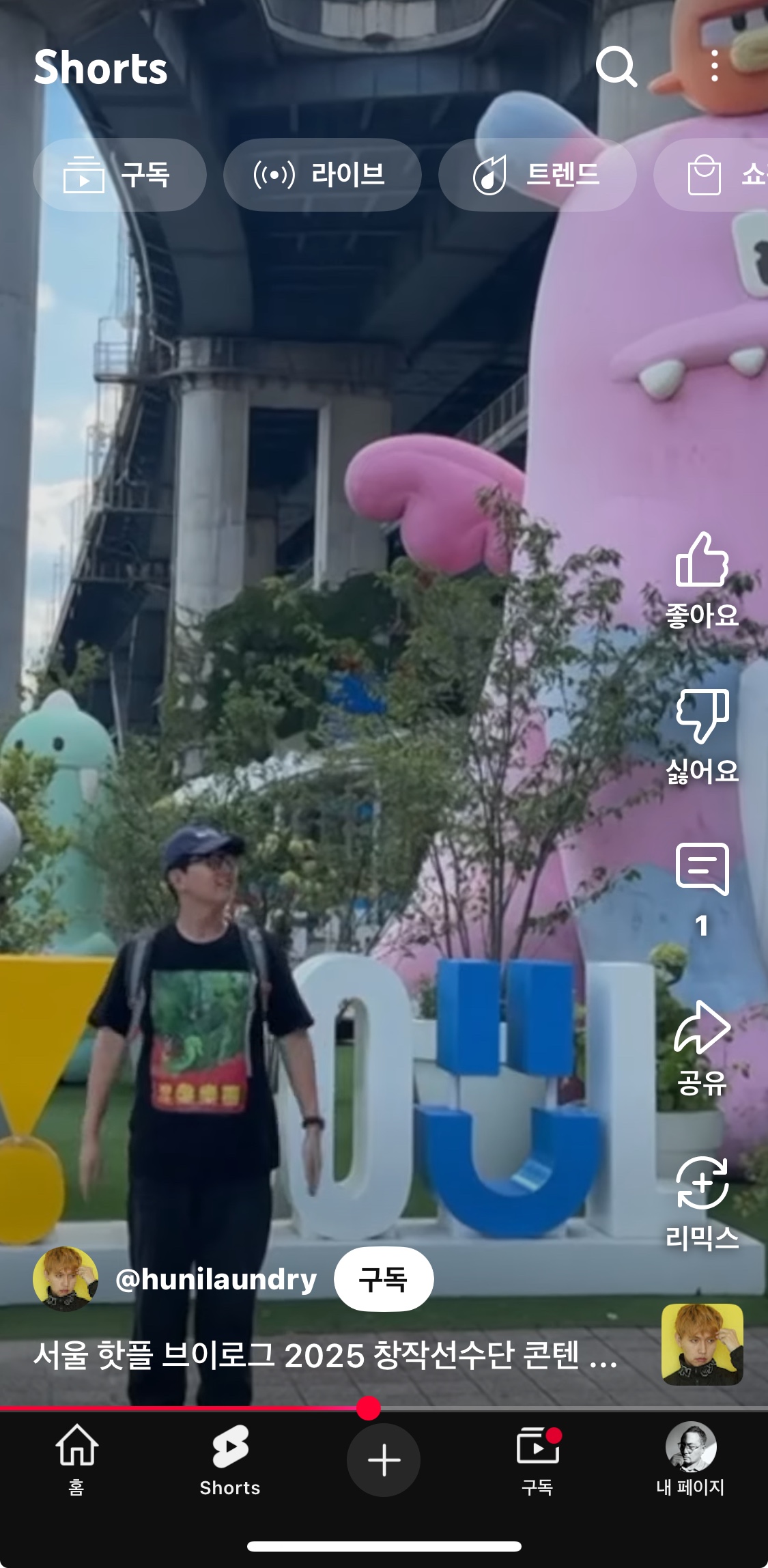Open the three-dot overflow menu

click(714, 67)
